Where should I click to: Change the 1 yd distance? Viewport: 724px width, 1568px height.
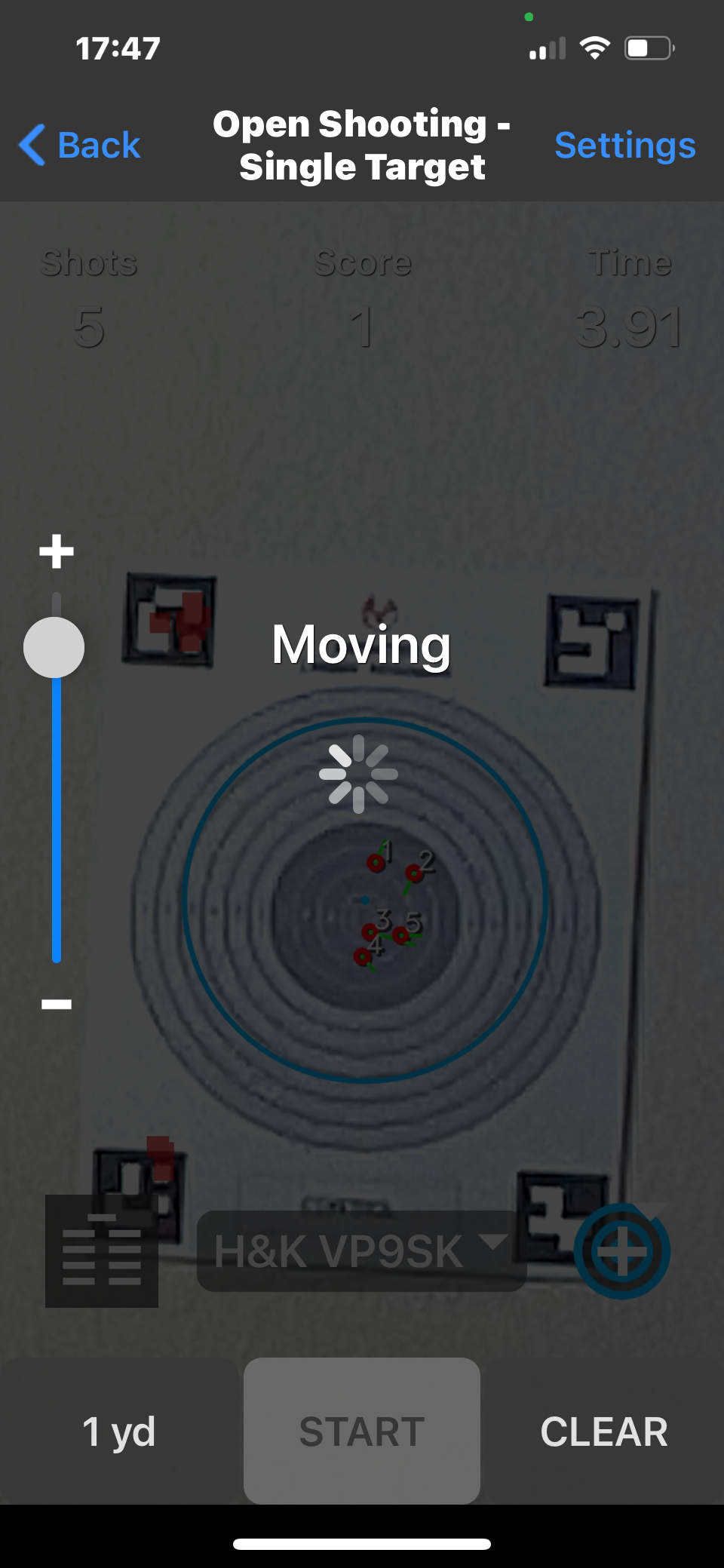tap(119, 1431)
